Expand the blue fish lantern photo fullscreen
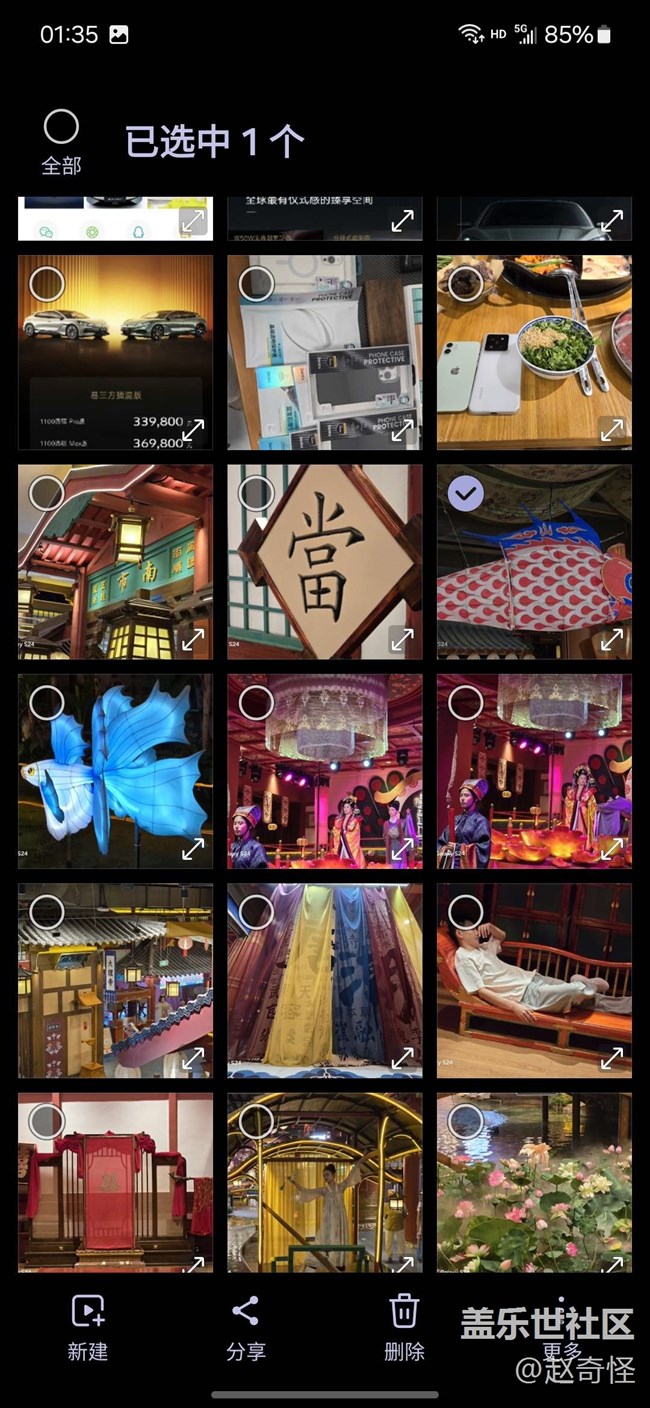This screenshot has height=1408, width=650. pos(193,848)
